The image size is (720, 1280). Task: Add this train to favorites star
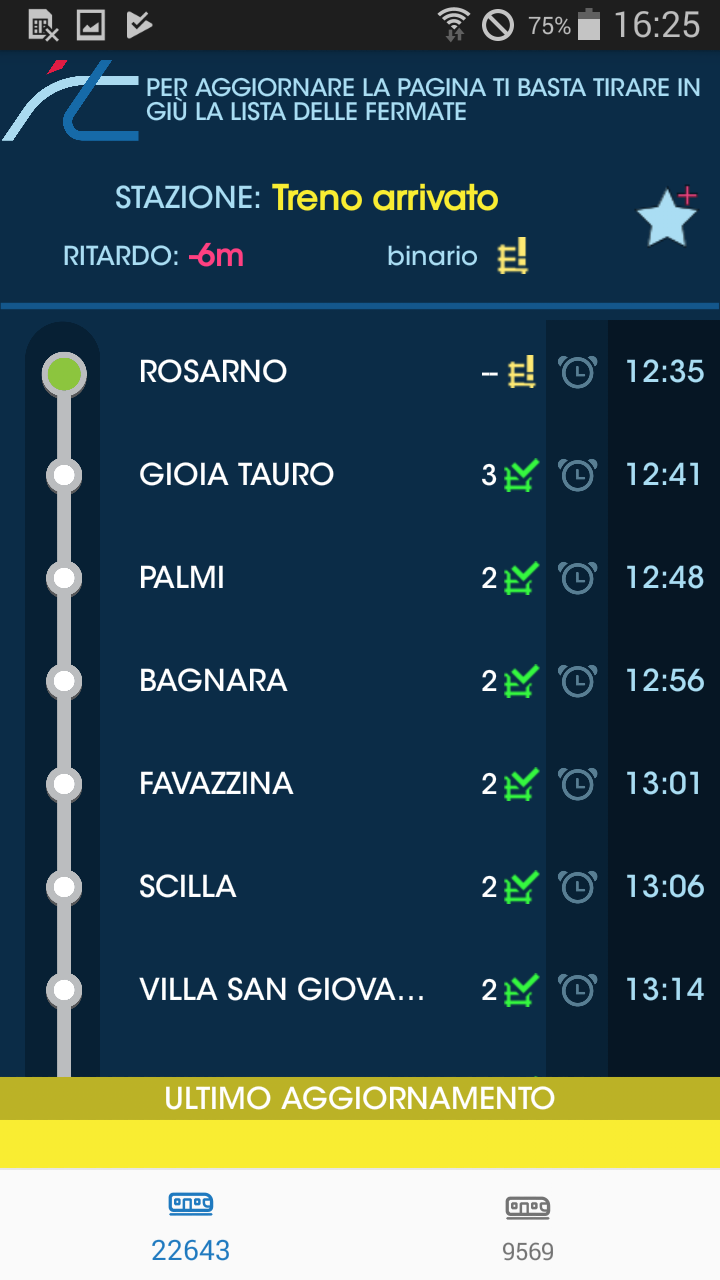tap(667, 216)
